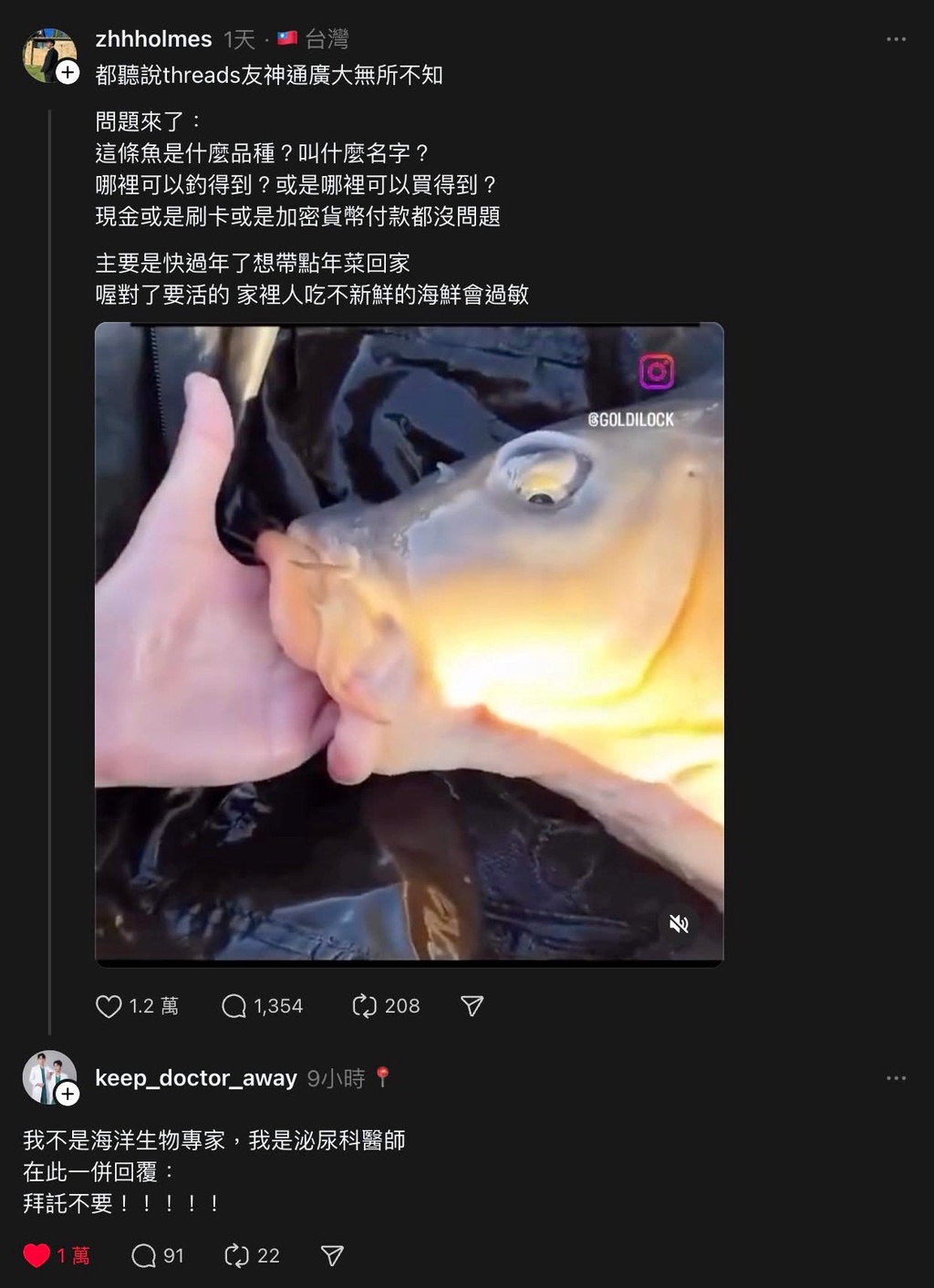Viewport: 934px width, 1288px height.
Task: Open the overflow menu on zhhholmes' post
Action: point(896,39)
